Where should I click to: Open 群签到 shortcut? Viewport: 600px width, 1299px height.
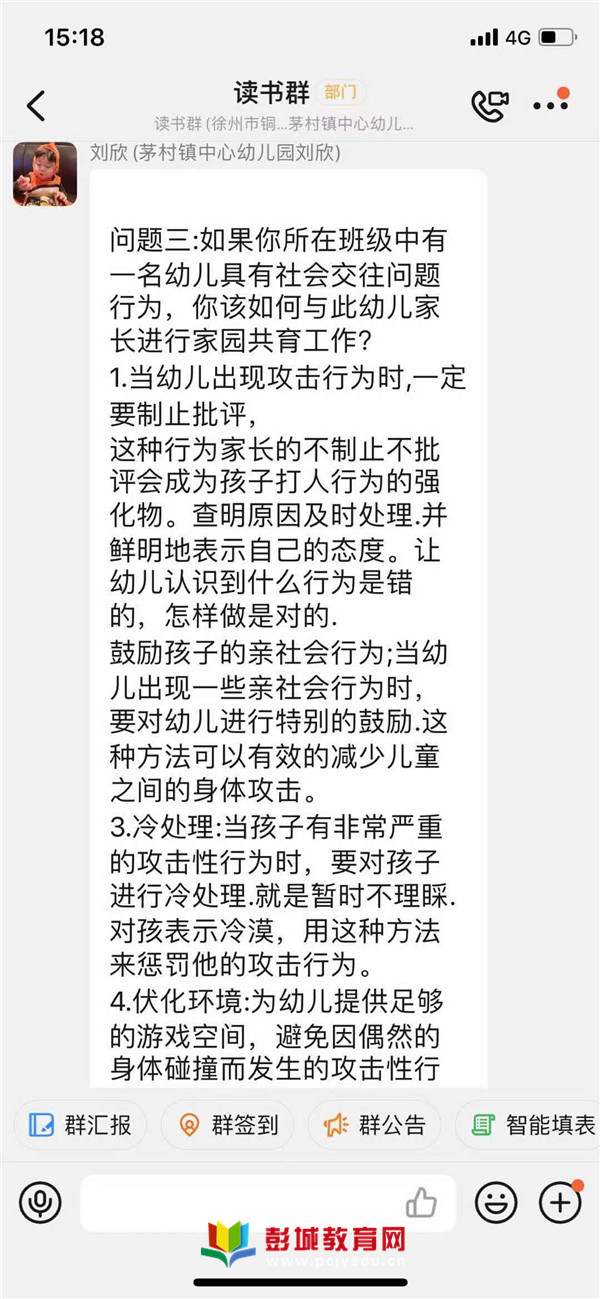[227, 1125]
